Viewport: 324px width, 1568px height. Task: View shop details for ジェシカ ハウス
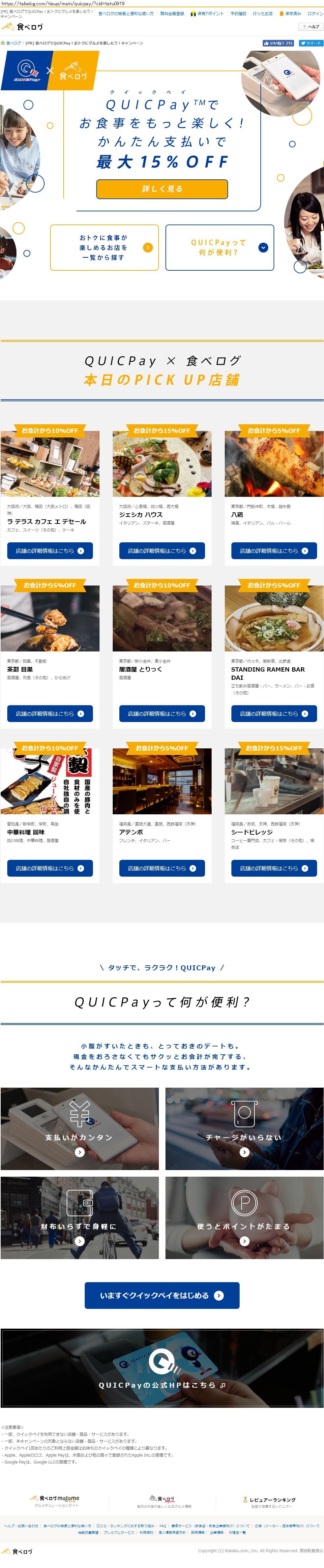click(162, 551)
